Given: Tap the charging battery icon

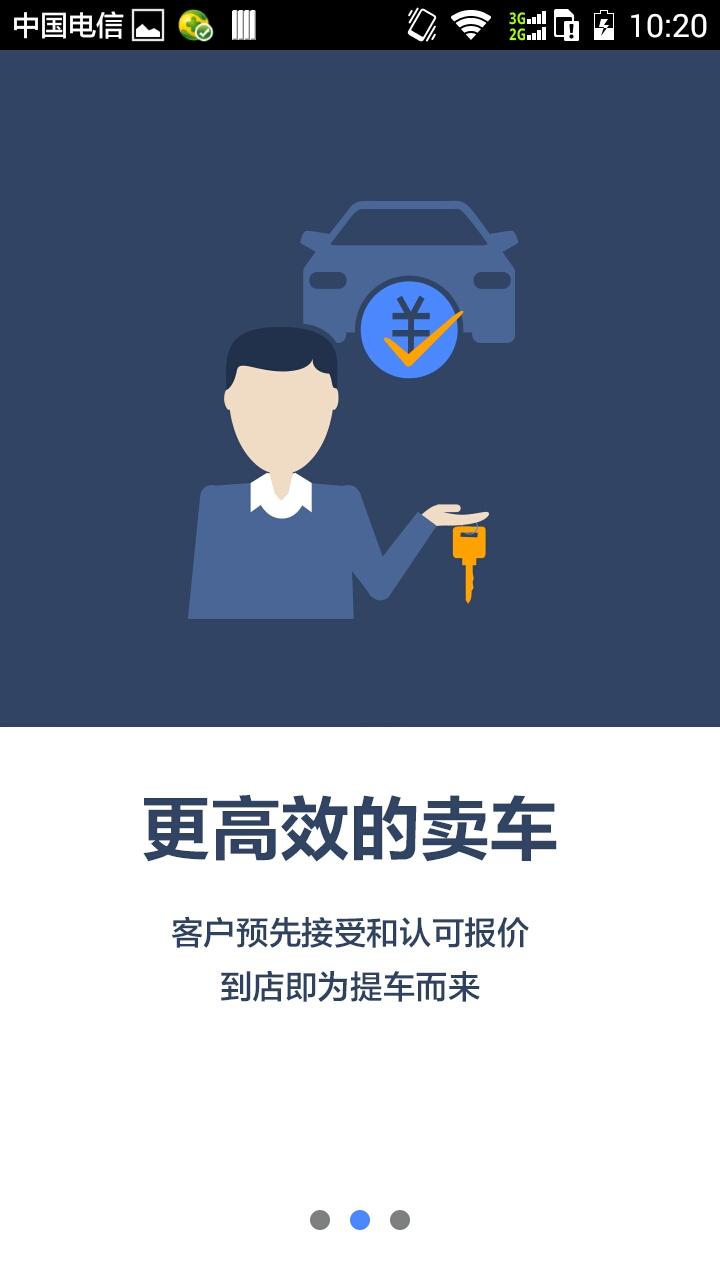Looking at the screenshot, I should 604,24.
